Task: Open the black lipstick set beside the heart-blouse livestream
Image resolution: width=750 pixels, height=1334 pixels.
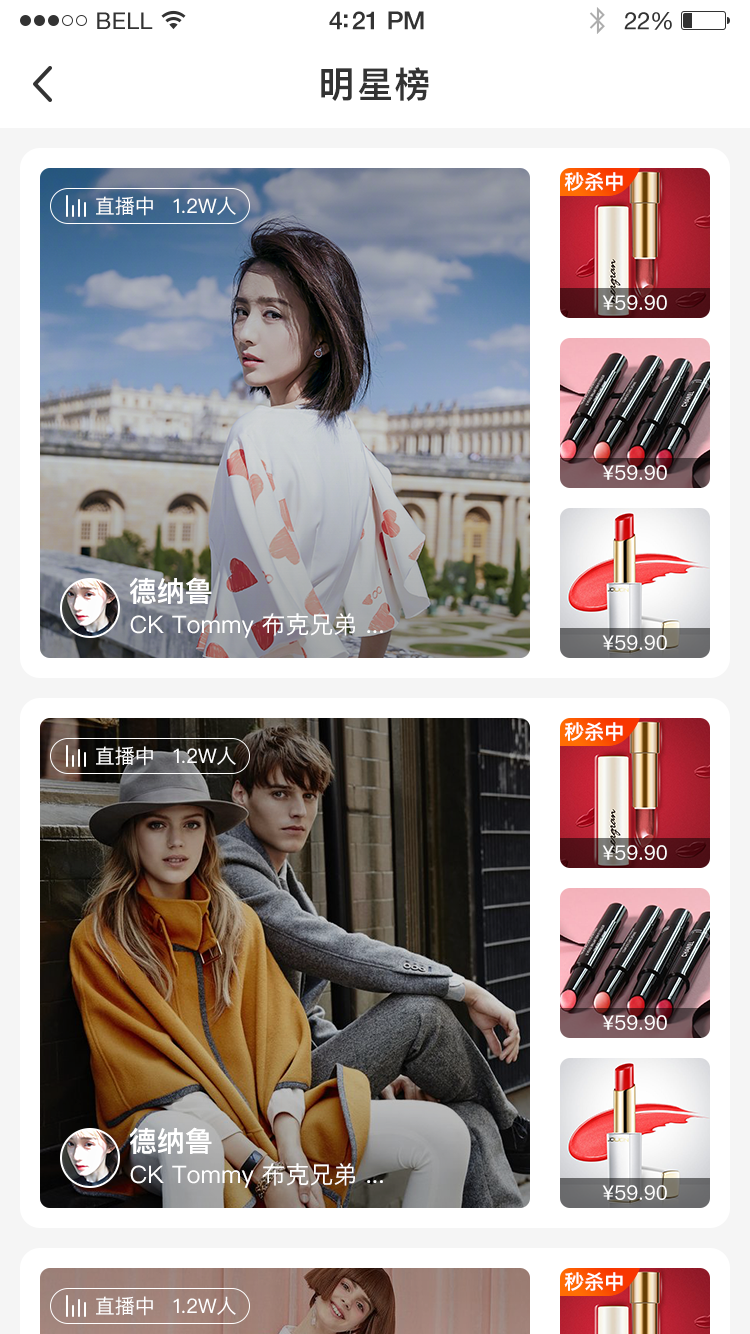Action: tap(635, 413)
